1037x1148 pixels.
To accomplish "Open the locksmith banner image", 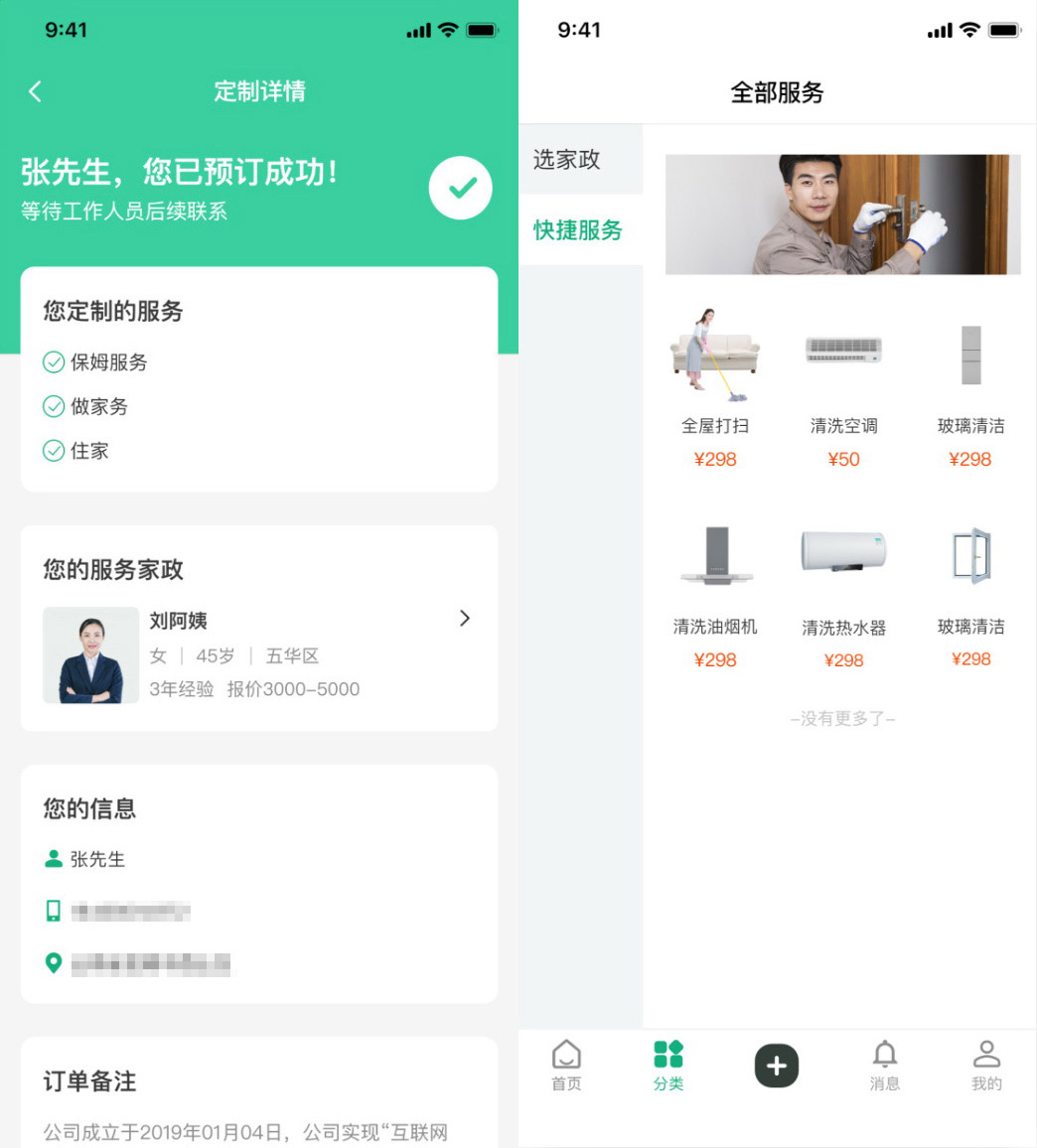I will point(842,215).
